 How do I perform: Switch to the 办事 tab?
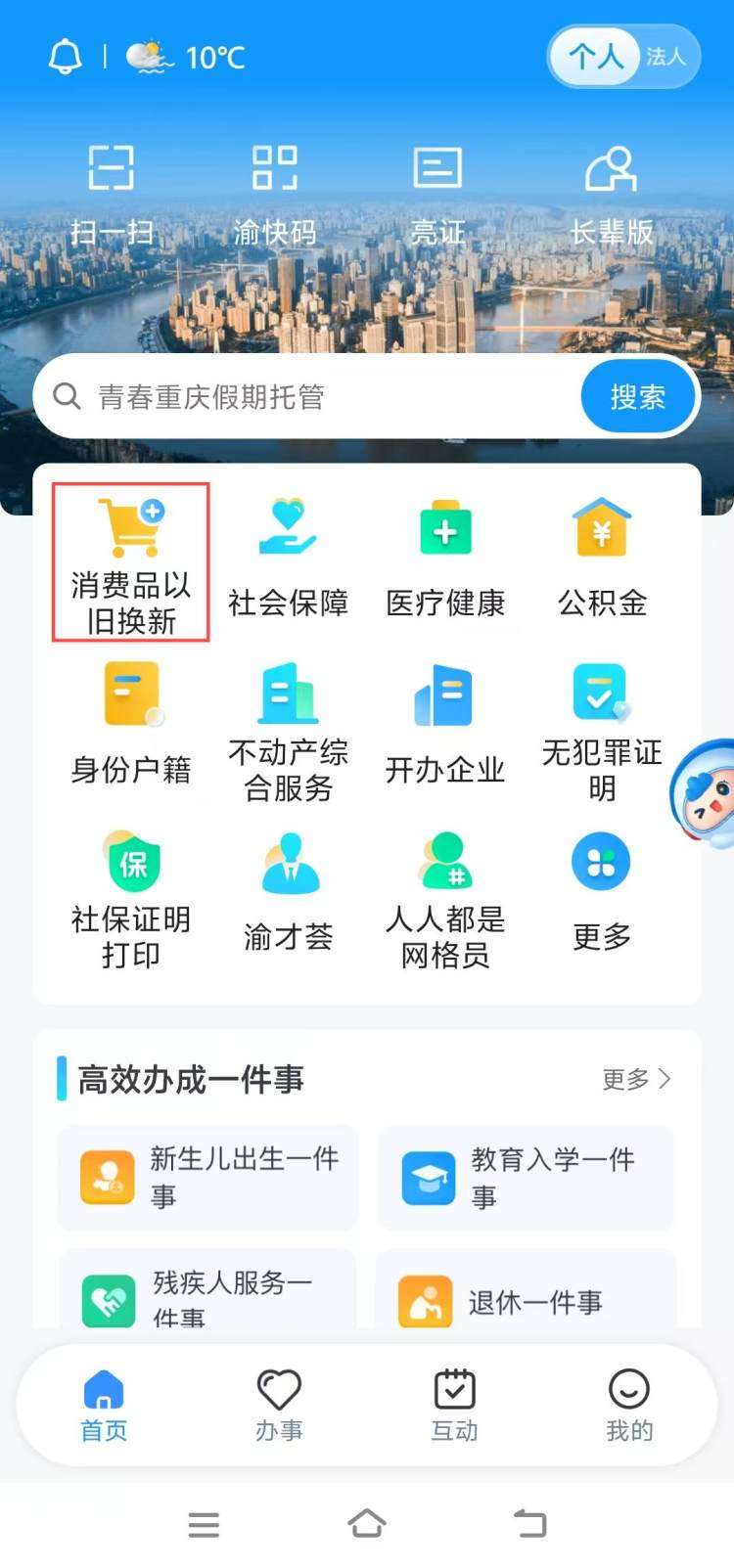point(279,1406)
